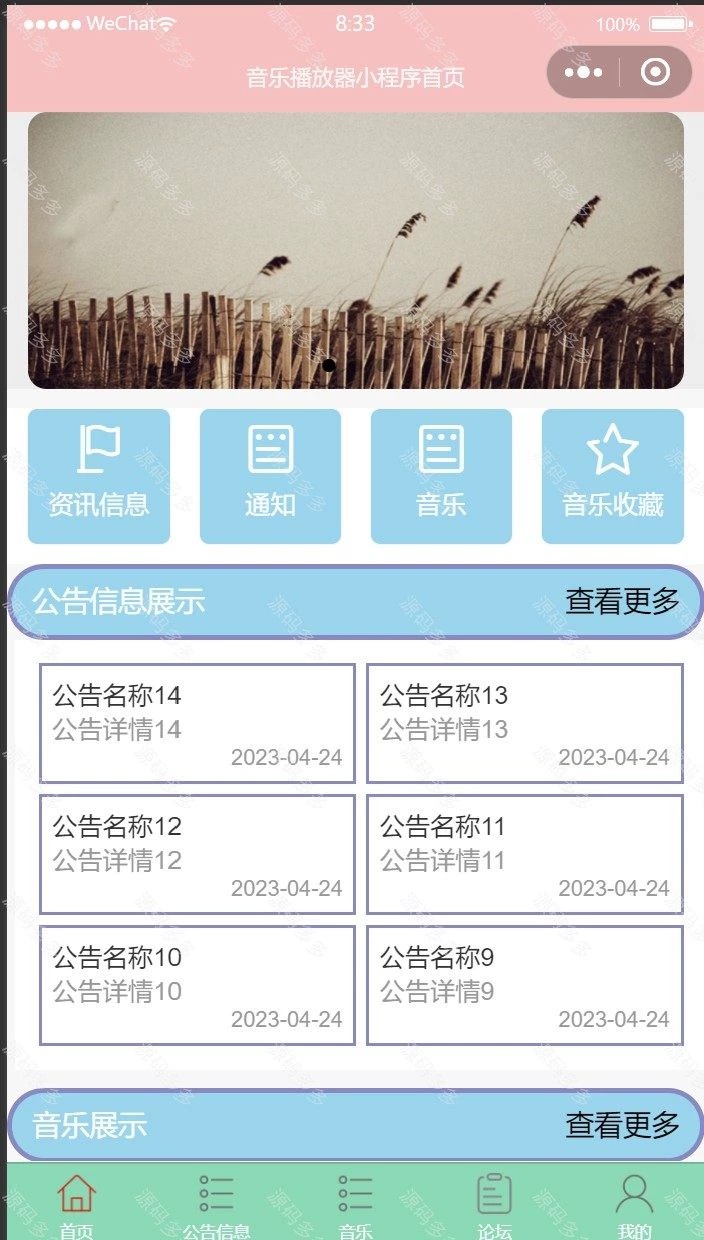The height and width of the screenshot is (1240, 704).
Task: Open the reed field banner image
Action: point(356,250)
